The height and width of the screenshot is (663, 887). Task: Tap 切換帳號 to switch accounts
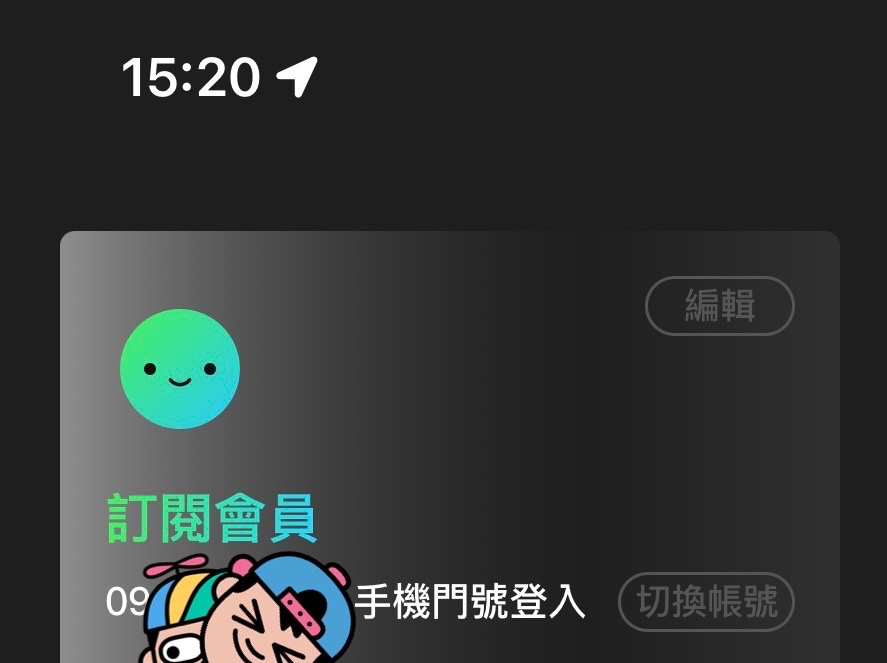tap(706, 602)
